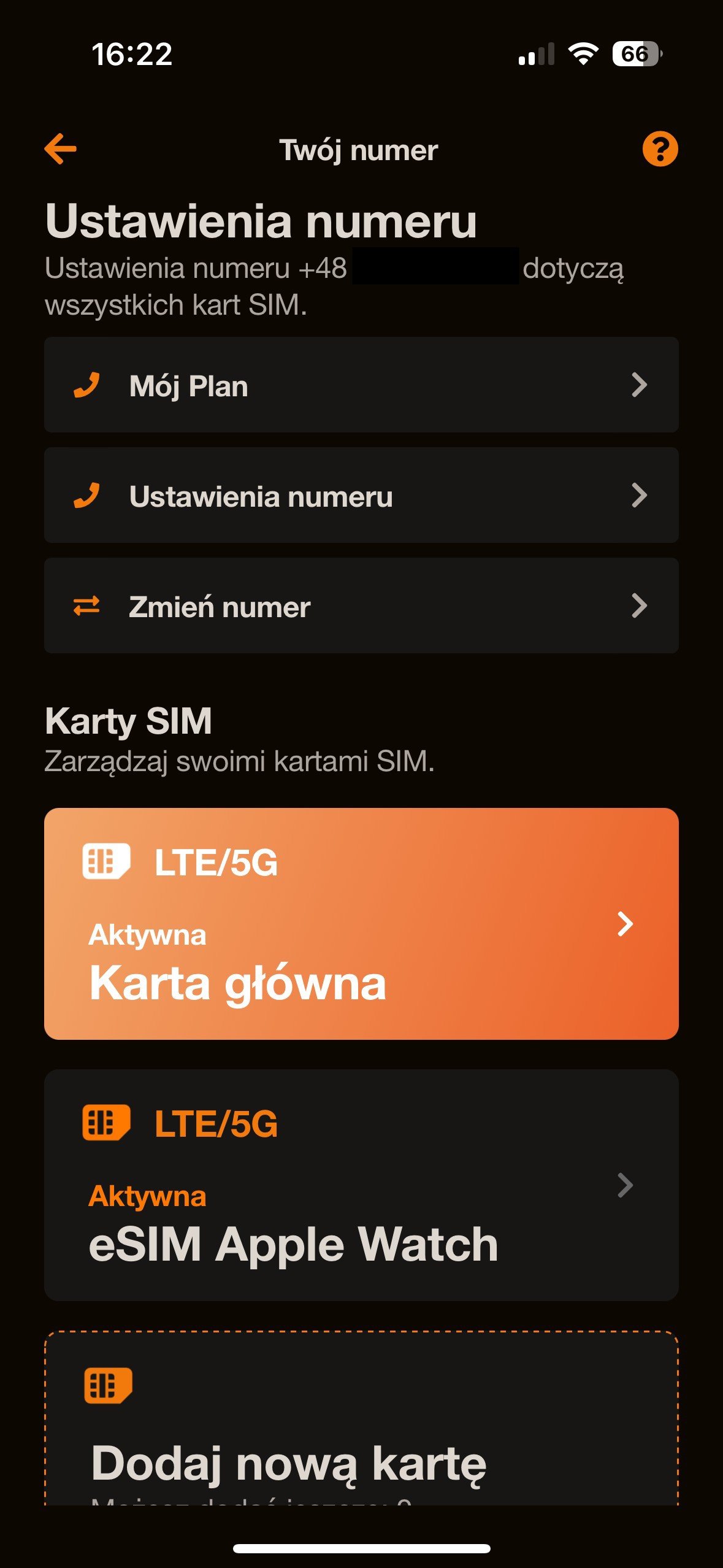The height and width of the screenshot is (1568, 723).
Task: Open the Karta główna SIM card
Action: coord(361,923)
